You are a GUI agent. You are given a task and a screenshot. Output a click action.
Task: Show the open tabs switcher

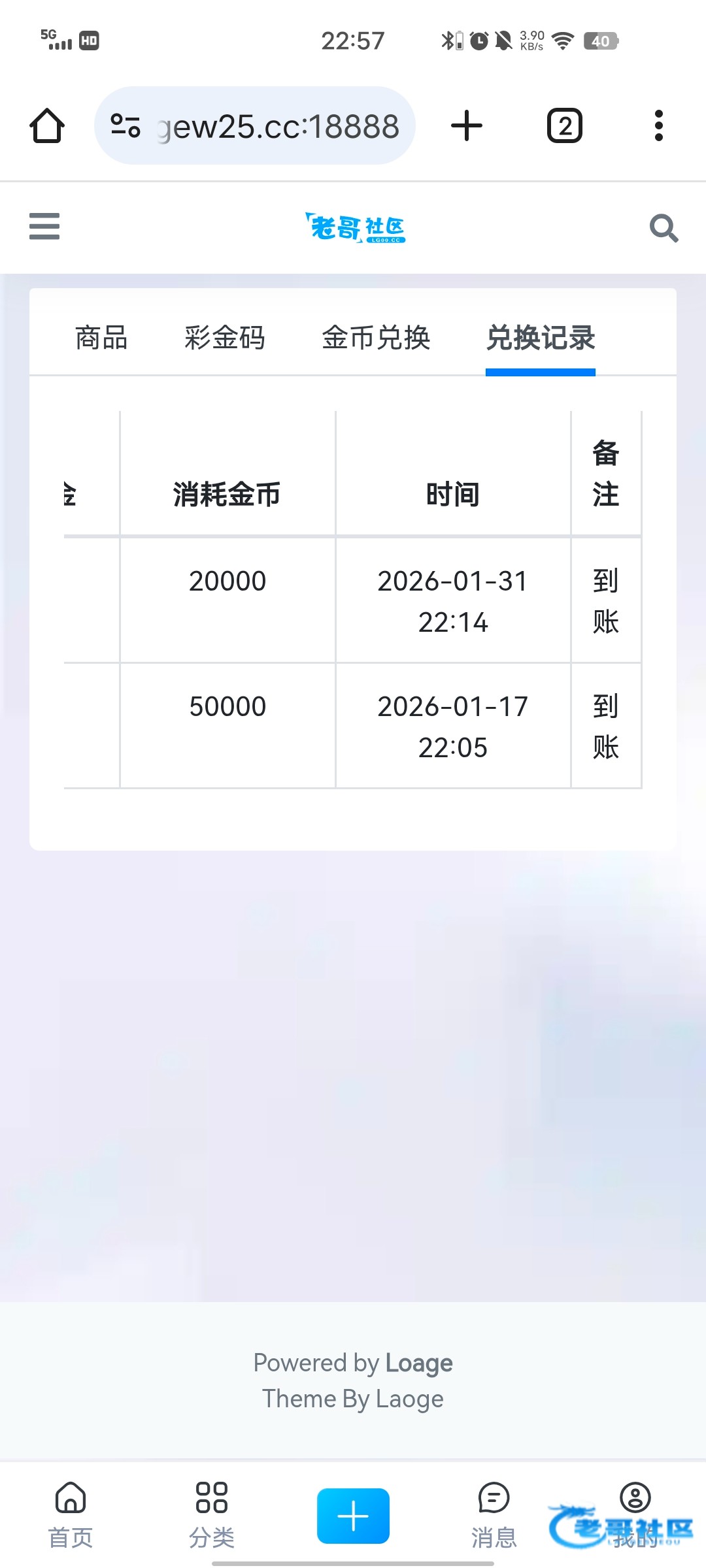pyautogui.click(x=565, y=125)
